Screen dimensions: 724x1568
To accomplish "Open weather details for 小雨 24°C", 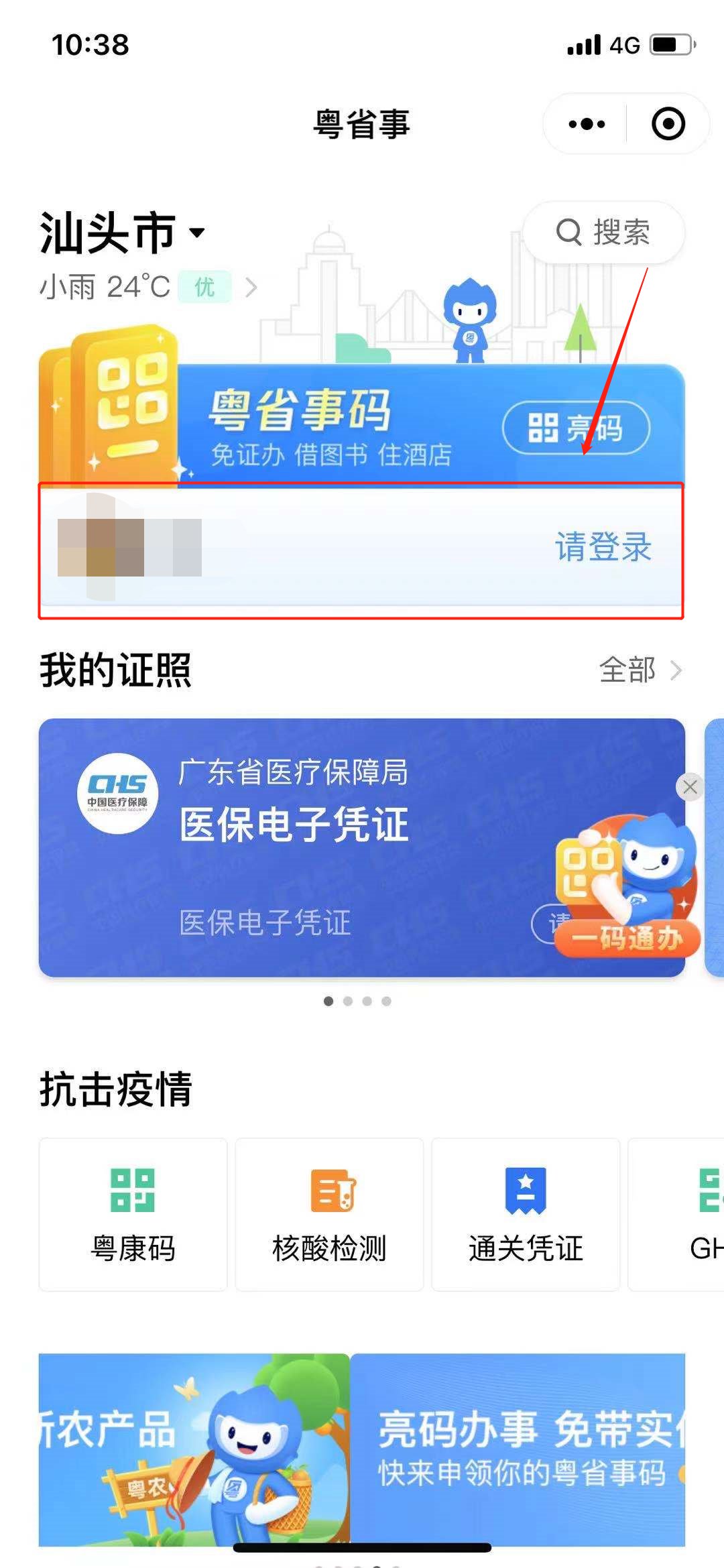I will pyautogui.click(x=147, y=287).
